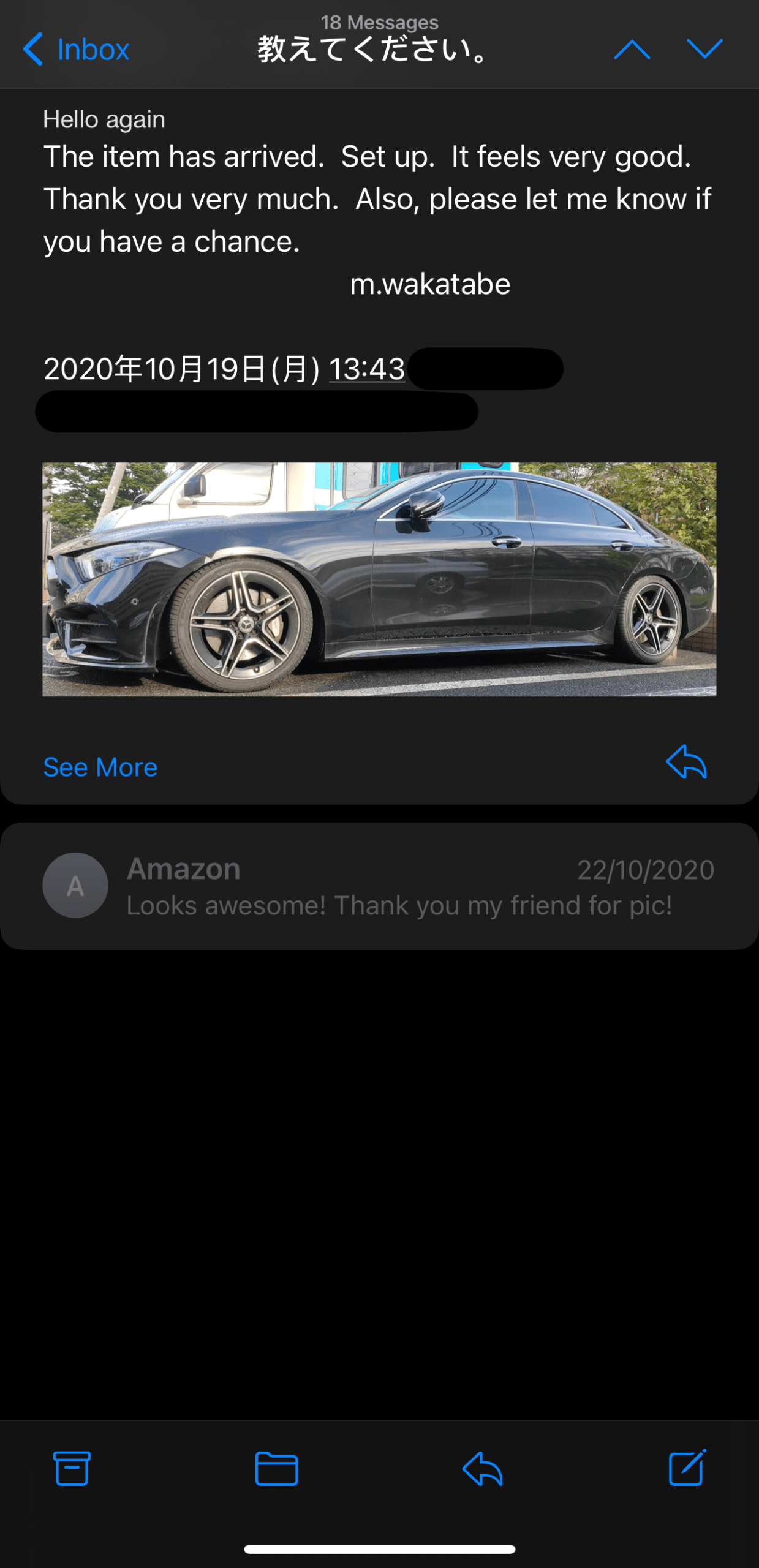The height and width of the screenshot is (1568, 759).
Task: Open the black Mercedes photo attachment
Action: [379, 579]
